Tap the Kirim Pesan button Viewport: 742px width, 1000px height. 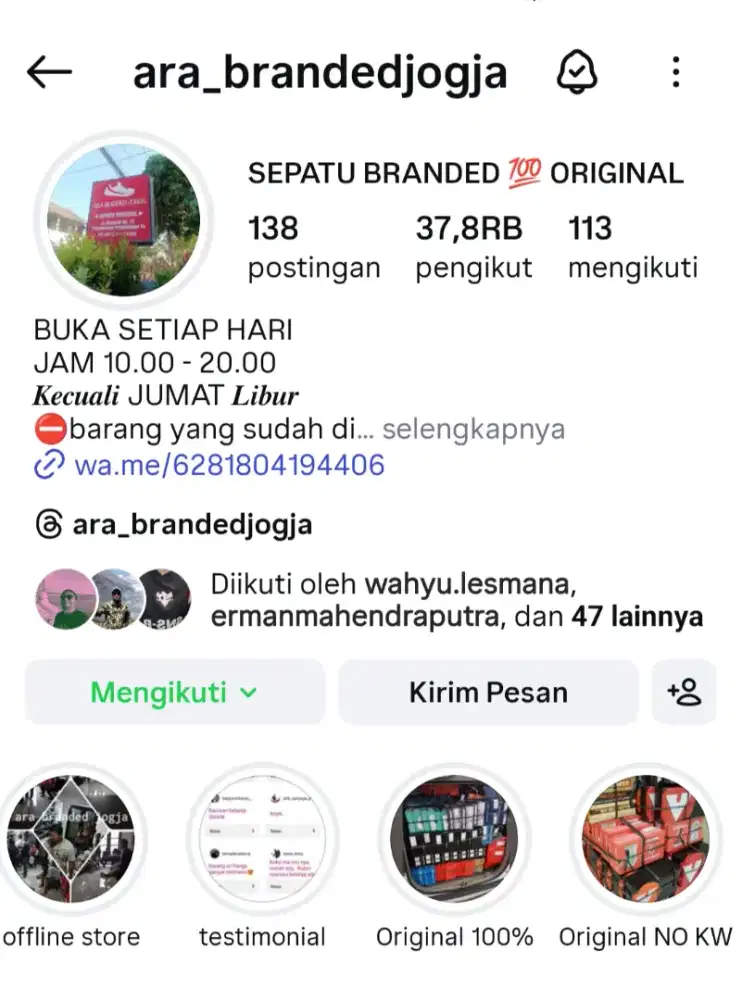[x=488, y=692]
